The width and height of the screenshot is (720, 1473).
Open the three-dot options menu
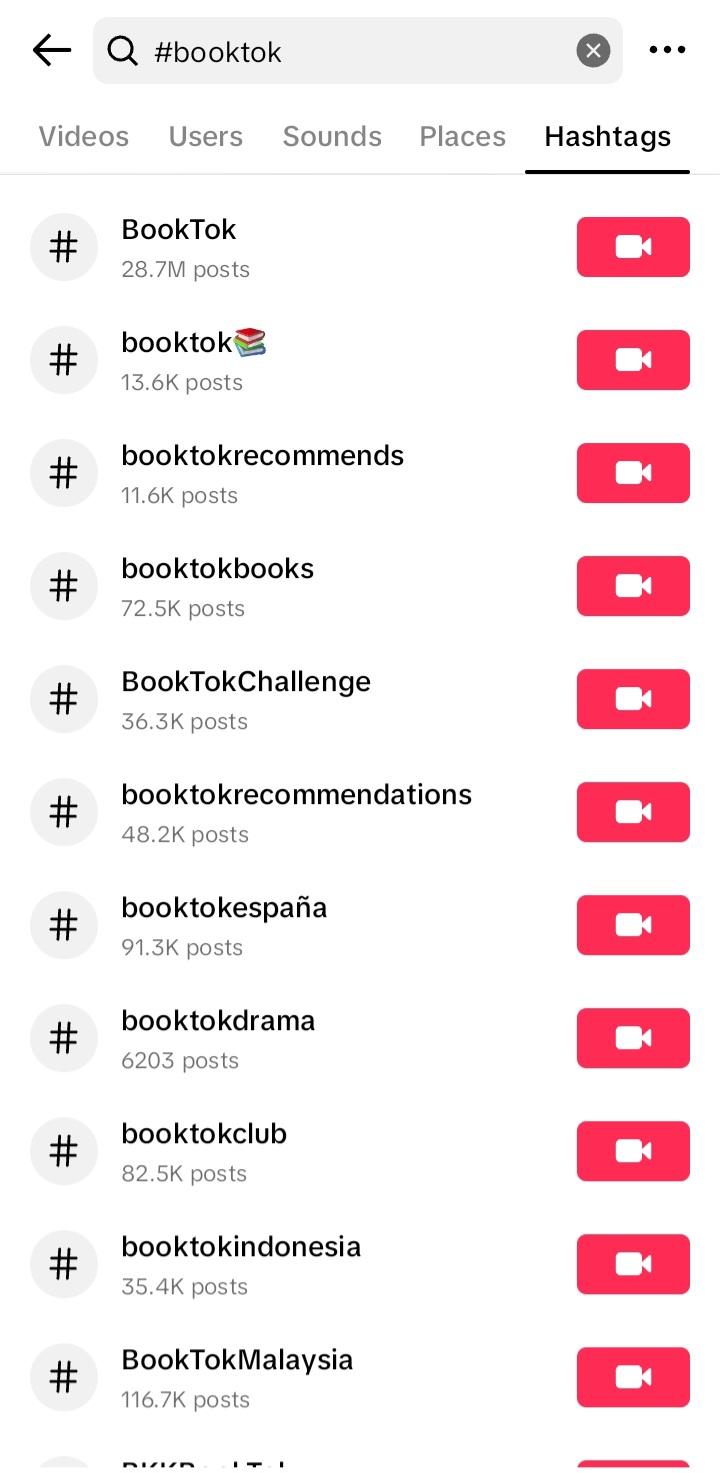pyautogui.click(x=666, y=49)
